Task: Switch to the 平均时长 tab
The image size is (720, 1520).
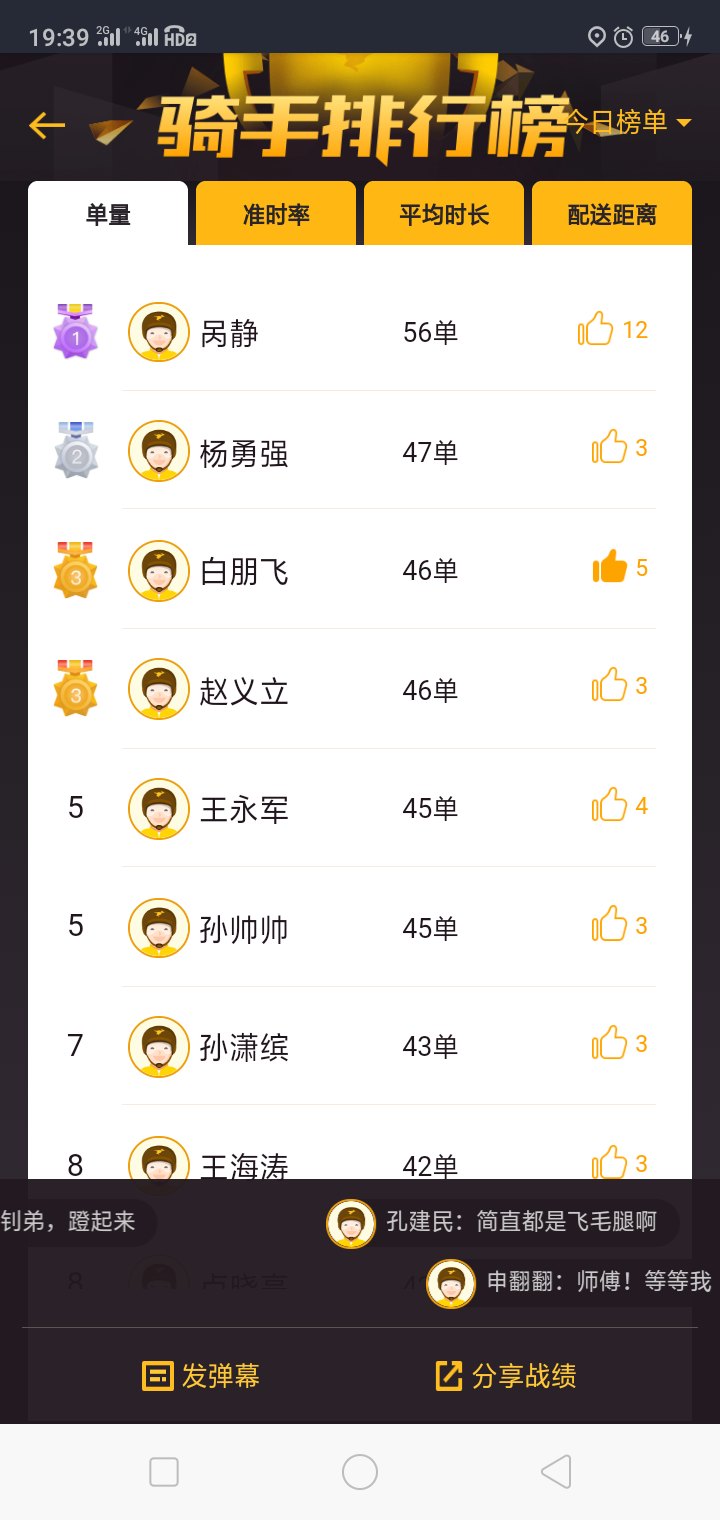Action: 444,214
